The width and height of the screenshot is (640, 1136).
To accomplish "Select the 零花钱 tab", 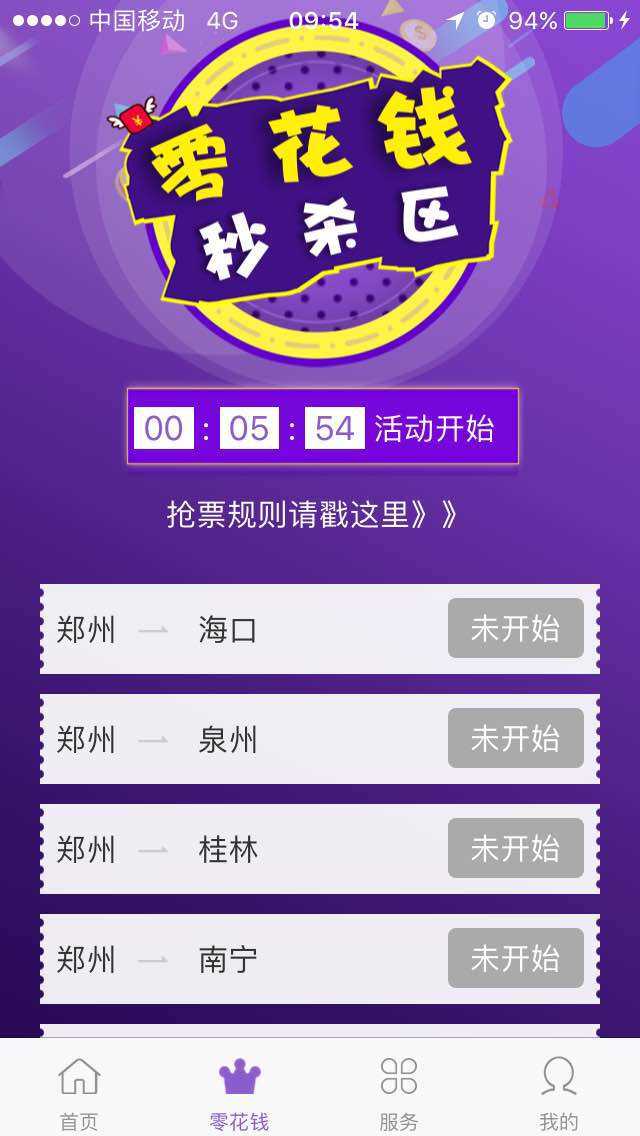I will point(239,1092).
